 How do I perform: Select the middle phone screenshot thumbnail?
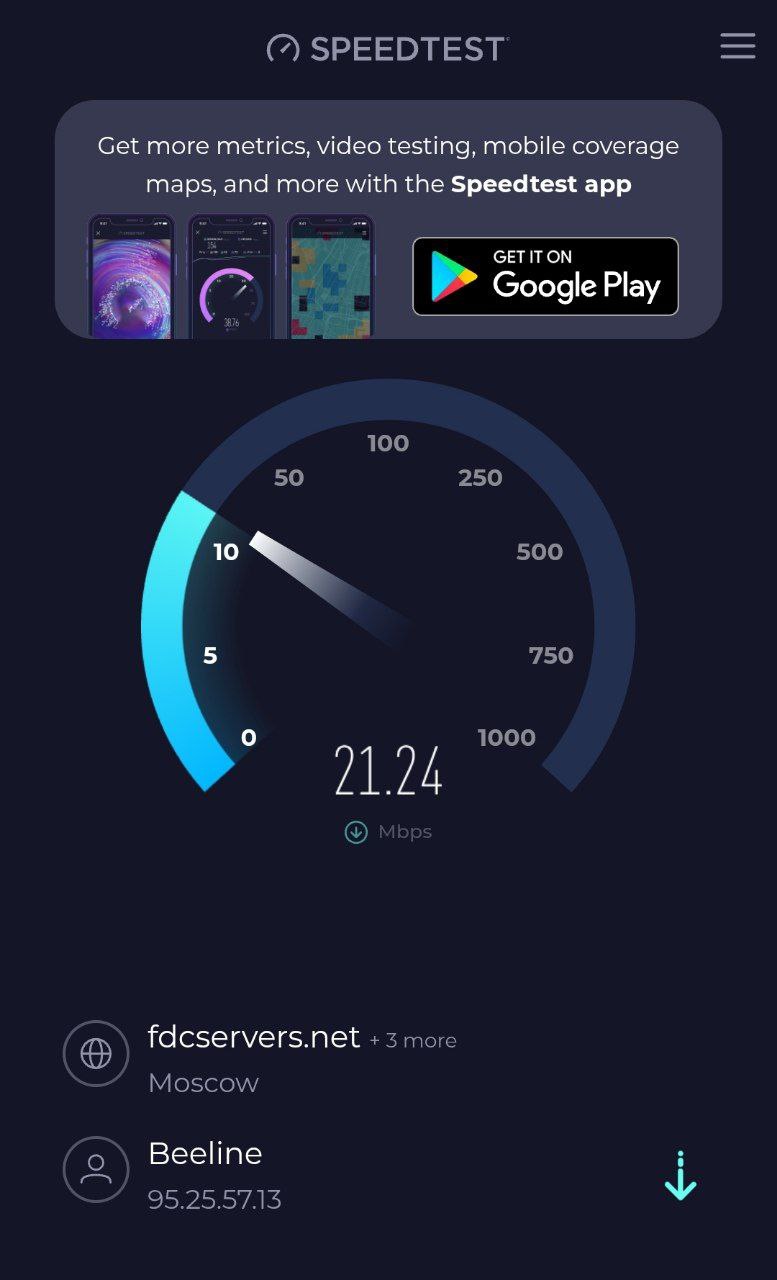[230, 277]
